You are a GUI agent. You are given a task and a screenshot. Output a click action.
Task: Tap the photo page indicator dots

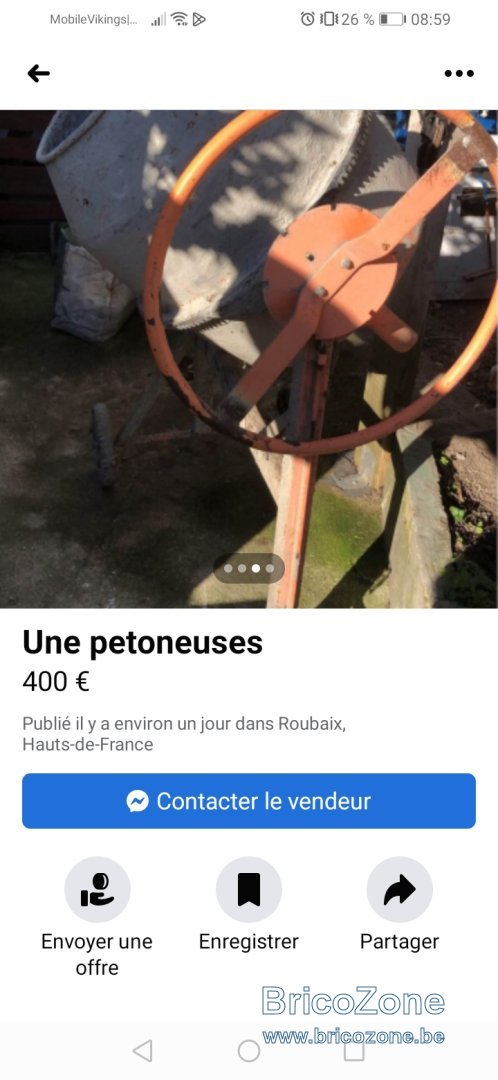249,568
